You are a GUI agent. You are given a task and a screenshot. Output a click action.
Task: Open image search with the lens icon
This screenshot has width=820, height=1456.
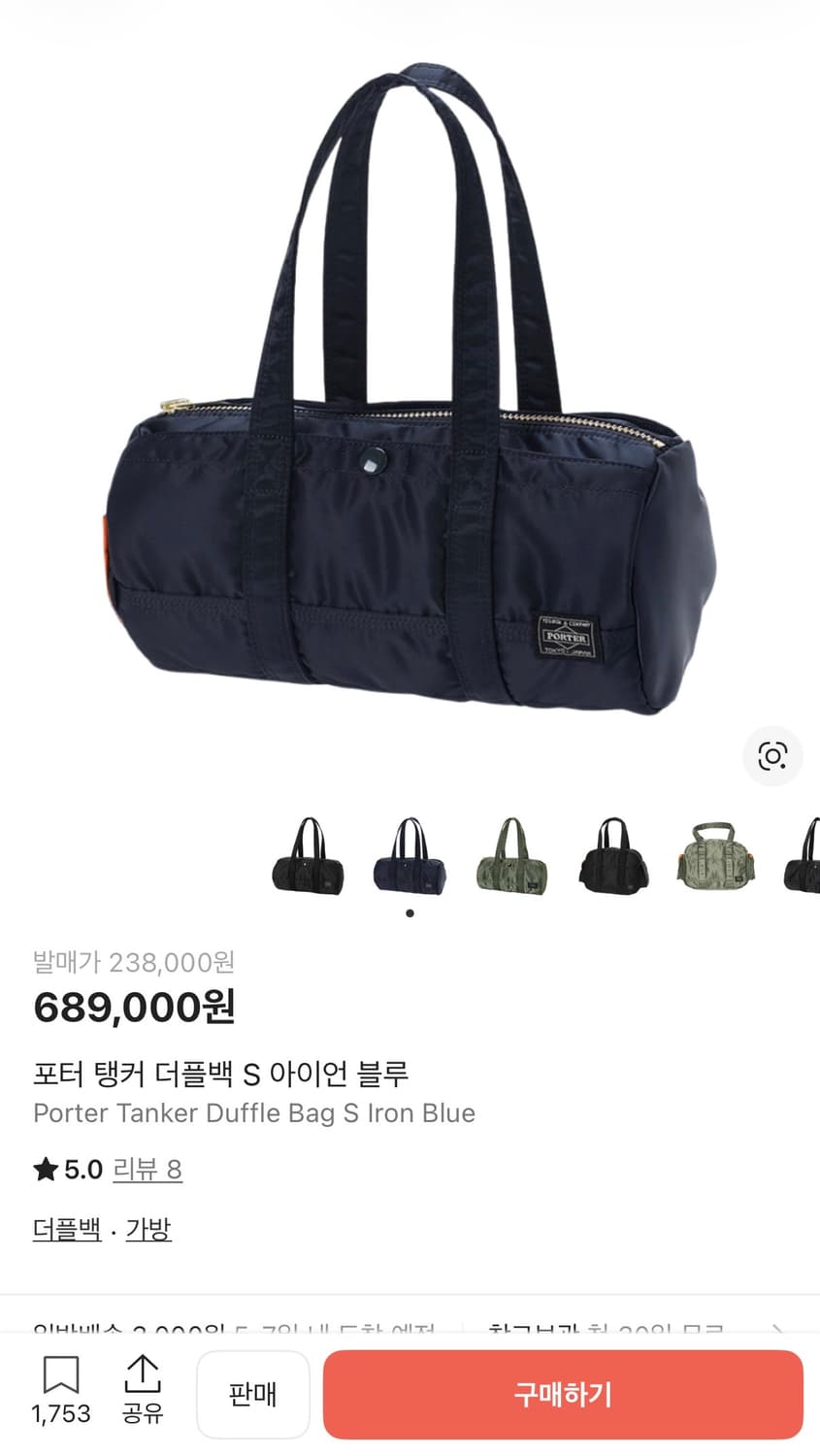pos(771,756)
